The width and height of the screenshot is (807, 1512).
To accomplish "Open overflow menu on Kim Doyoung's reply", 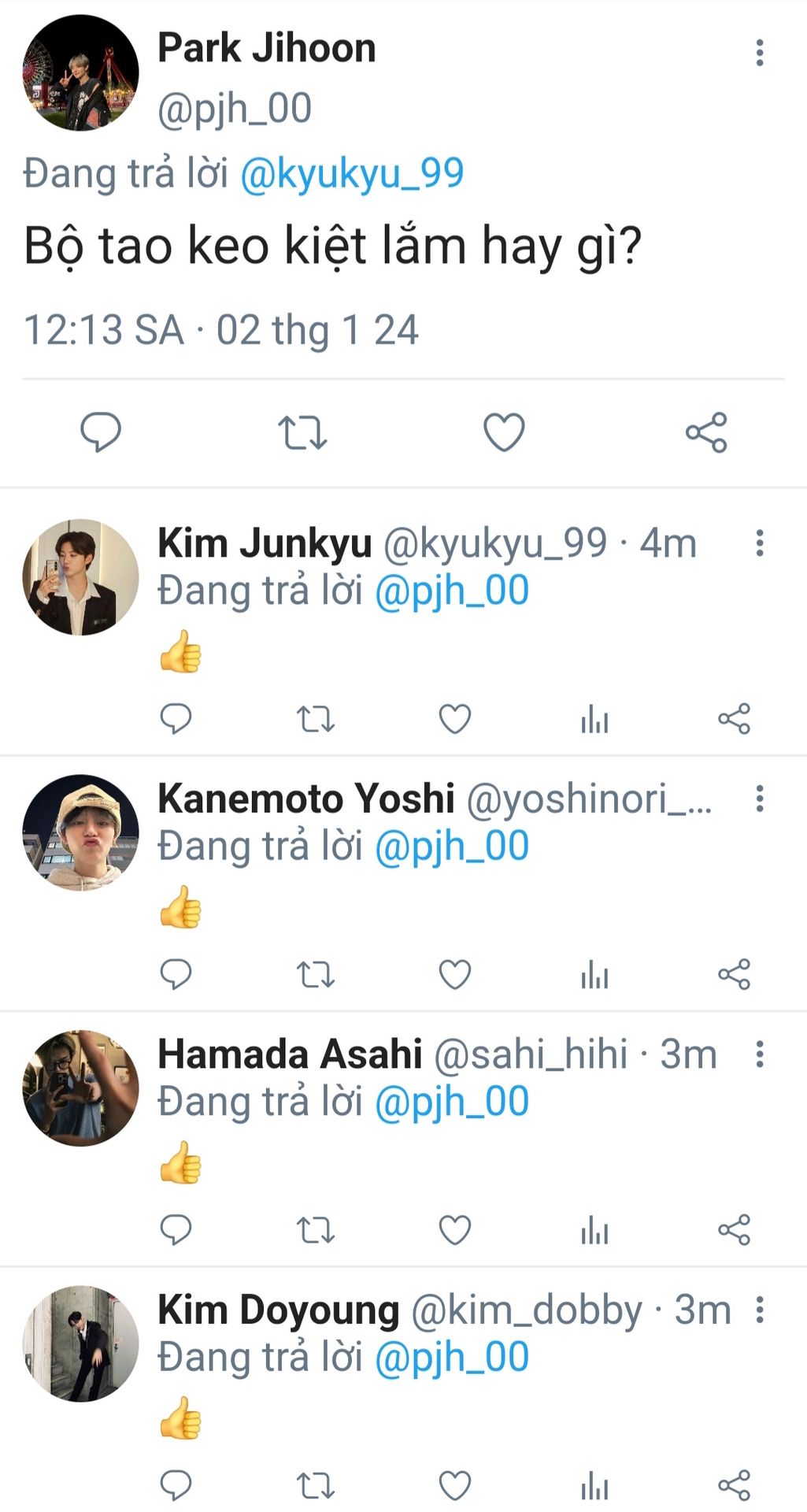I will (759, 1310).
